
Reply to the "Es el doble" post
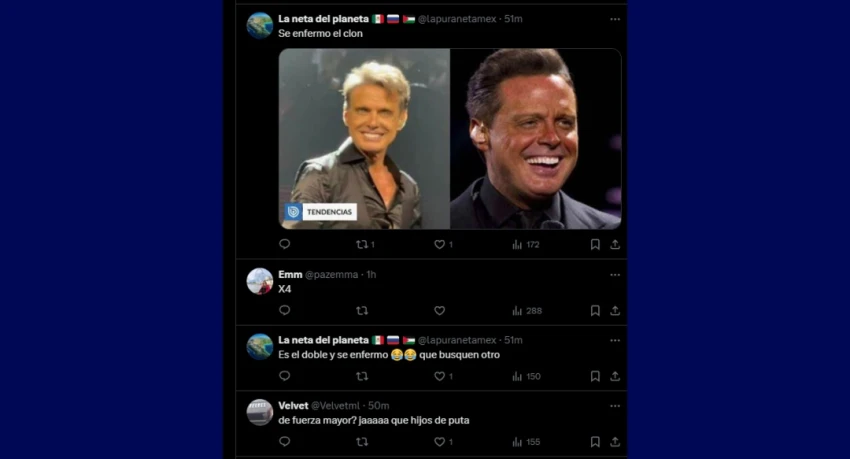pos(284,376)
